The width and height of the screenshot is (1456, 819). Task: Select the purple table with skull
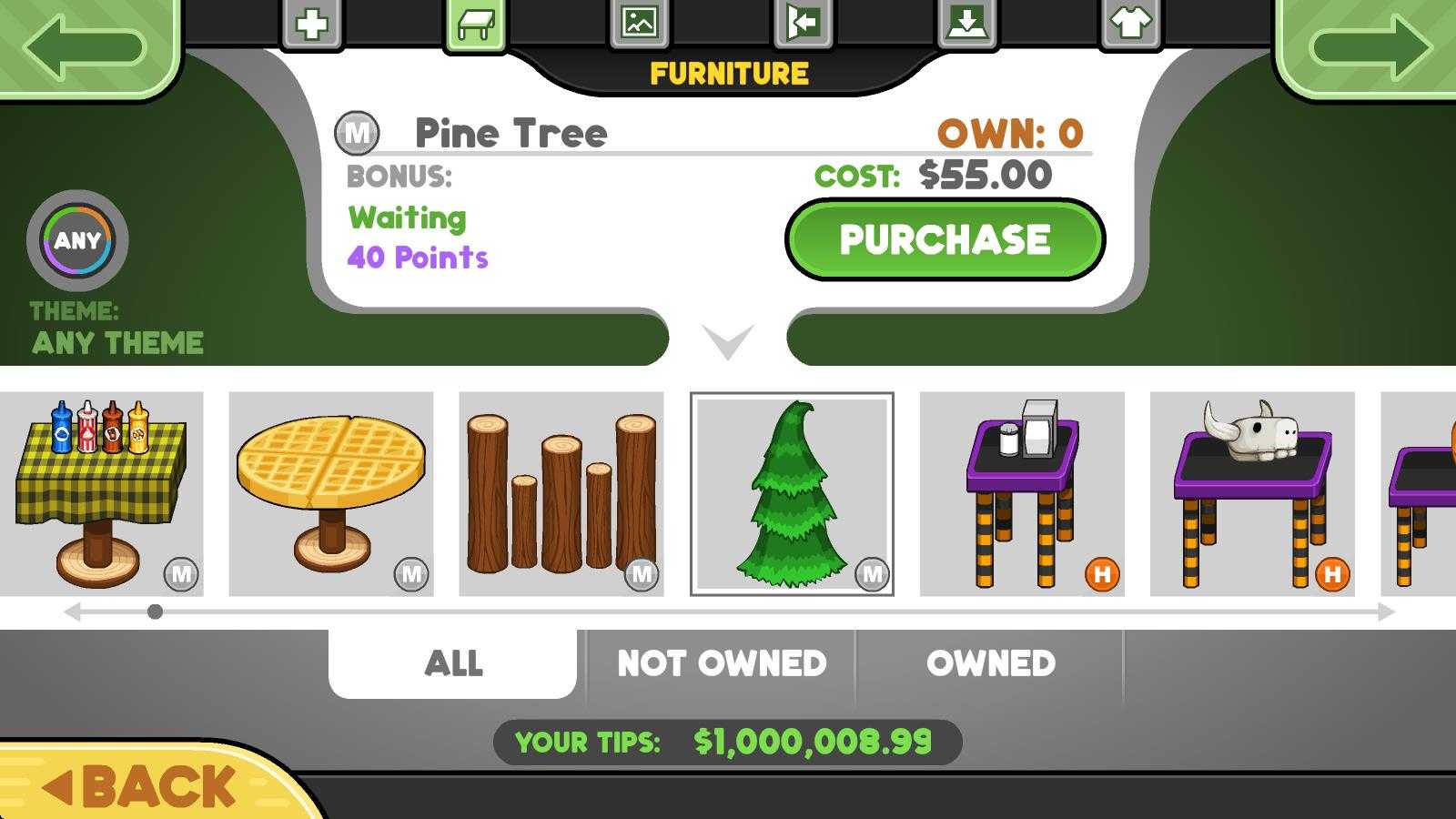click(1252, 494)
